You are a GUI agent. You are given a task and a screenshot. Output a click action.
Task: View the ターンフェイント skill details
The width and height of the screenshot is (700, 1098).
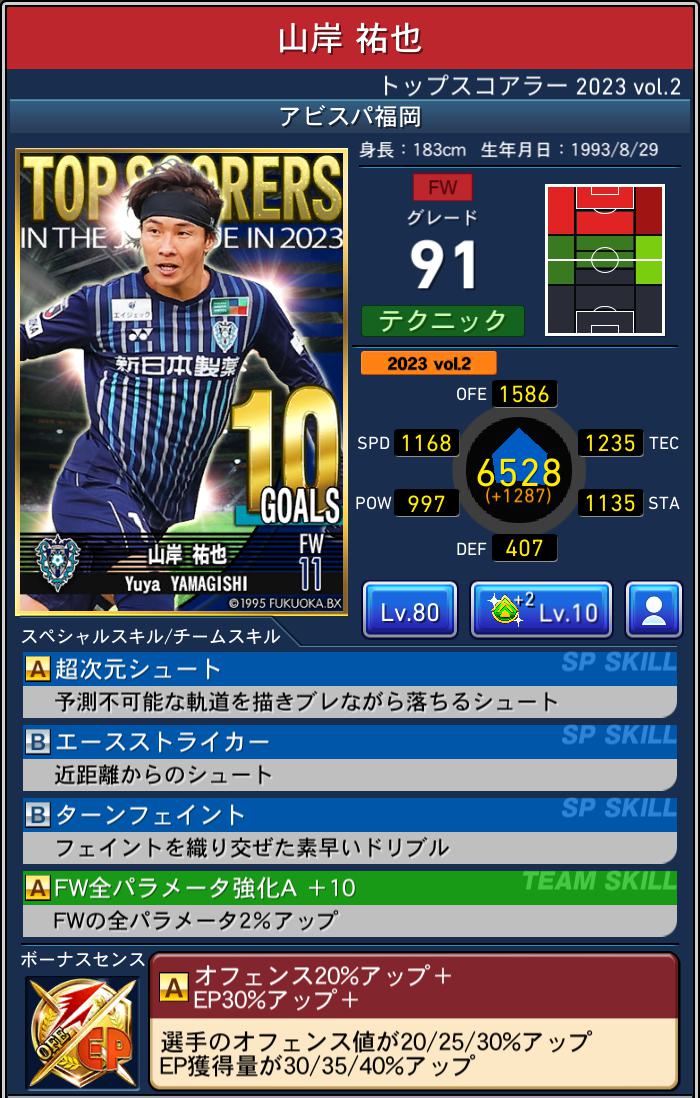[x=349, y=830]
